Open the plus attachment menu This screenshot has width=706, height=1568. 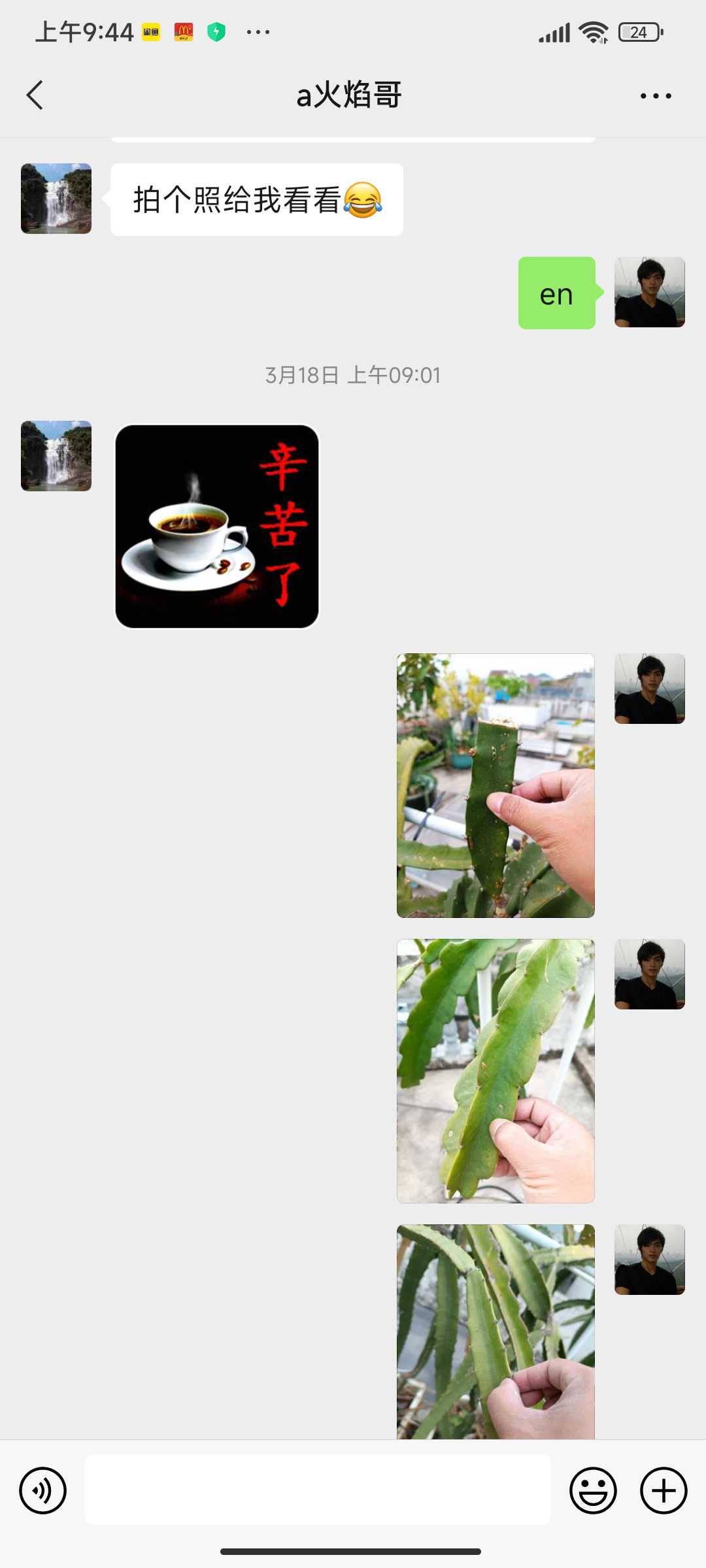coord(664,1491)
